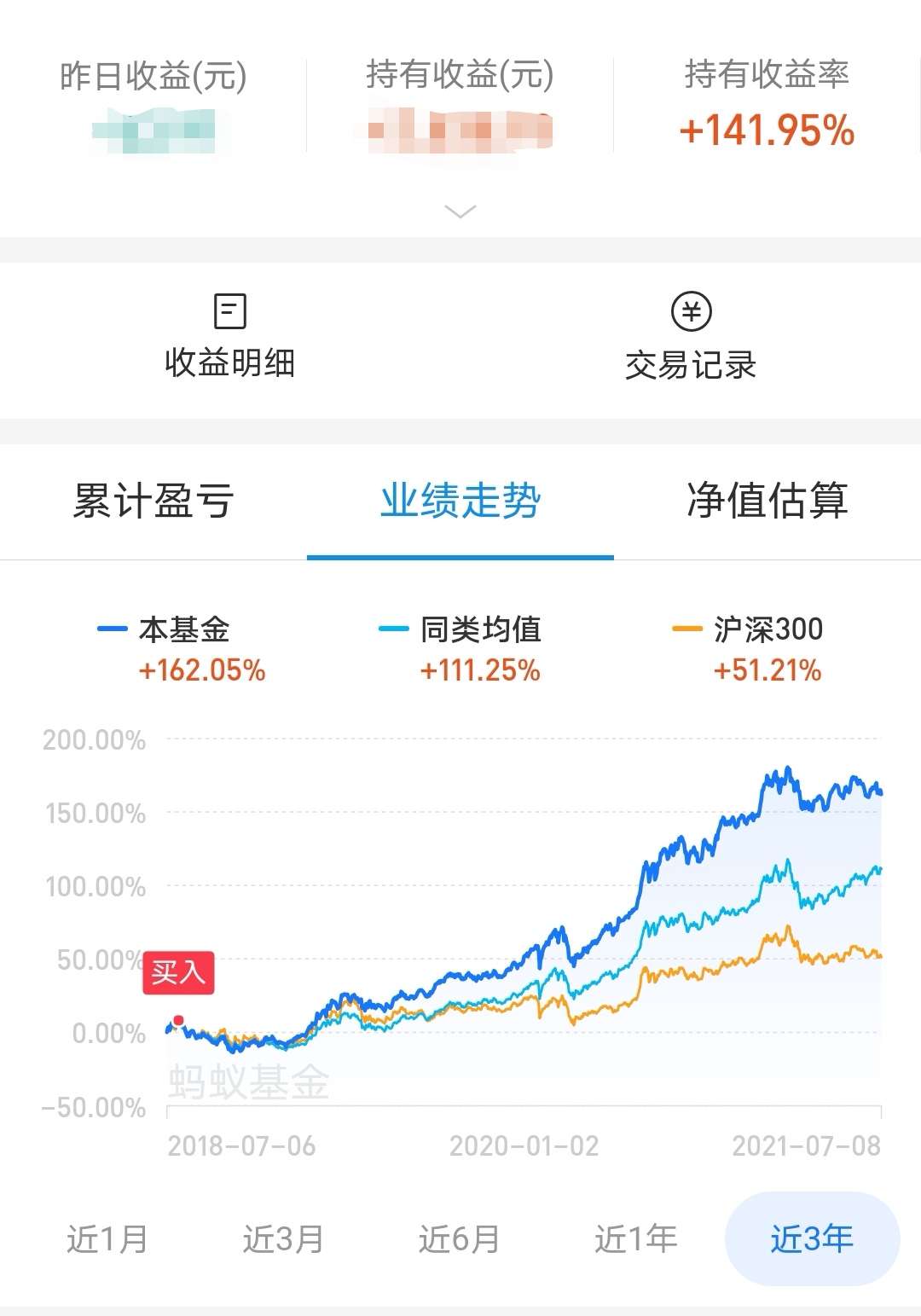921x1316 pixels.
Task: Show the 近6月 performance range
Action: (x=460, y=1238)
